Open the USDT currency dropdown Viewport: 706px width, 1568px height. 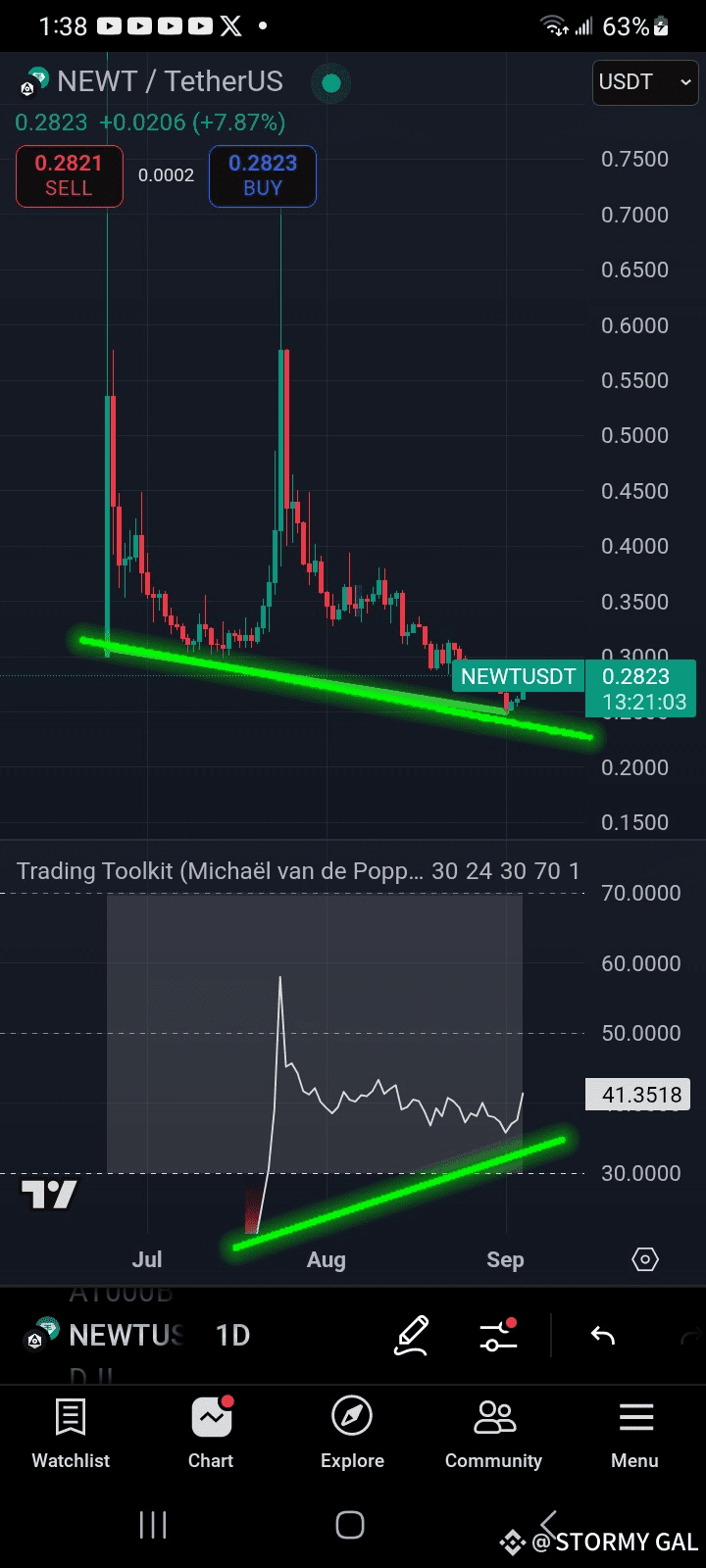click(x=646, y=82)
